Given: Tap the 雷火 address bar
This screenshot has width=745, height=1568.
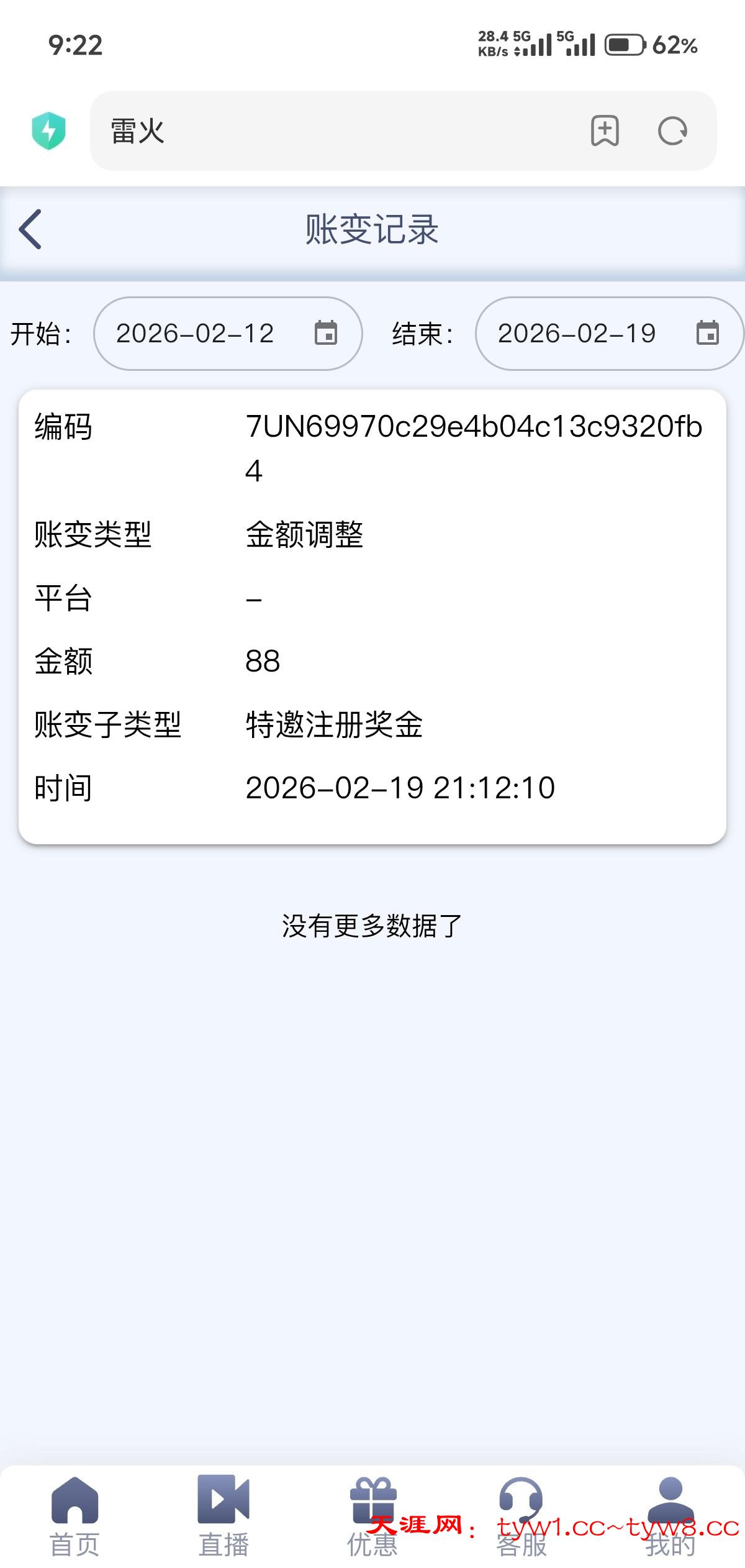Looking at the screenshot, I should point(335,131).
